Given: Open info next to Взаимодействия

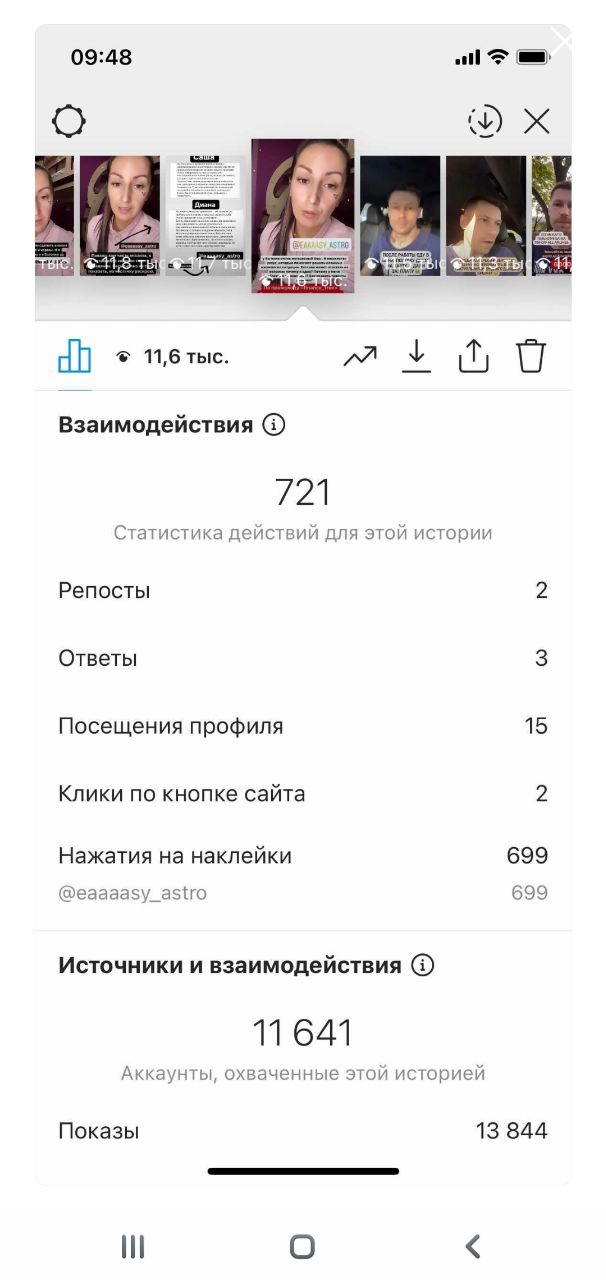Looking at the screenshot, I should pos(273,425).
